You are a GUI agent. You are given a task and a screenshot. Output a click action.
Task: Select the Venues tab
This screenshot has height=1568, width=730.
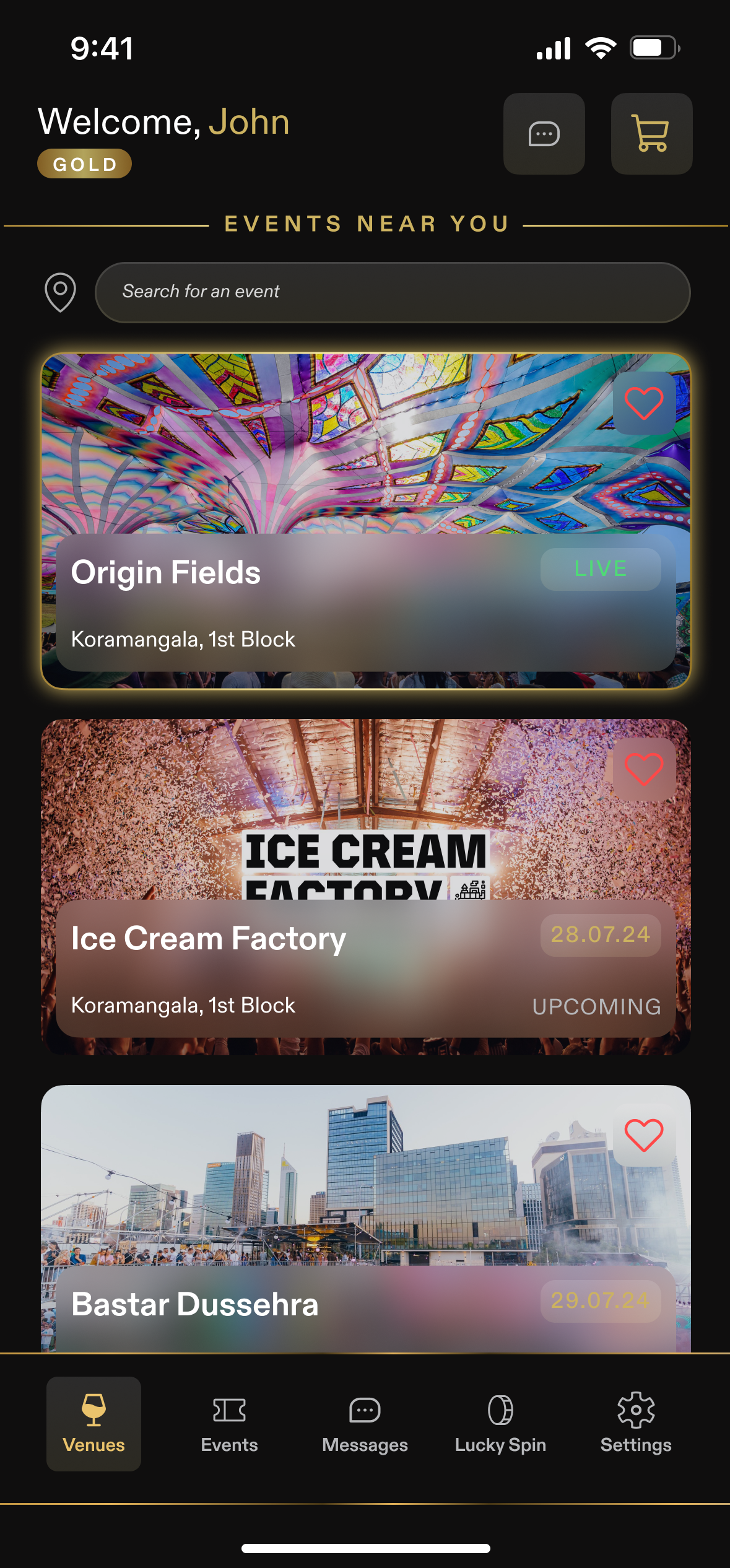click(x=93, y=1423)
